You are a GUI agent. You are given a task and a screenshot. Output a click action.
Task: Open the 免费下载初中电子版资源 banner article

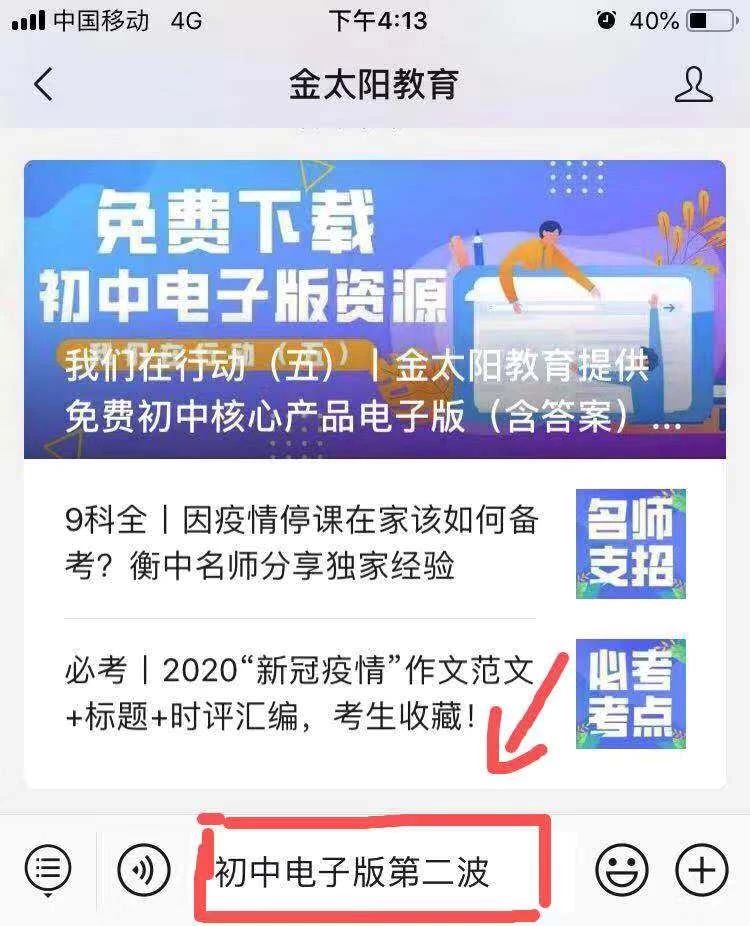(x=374, y=309)
